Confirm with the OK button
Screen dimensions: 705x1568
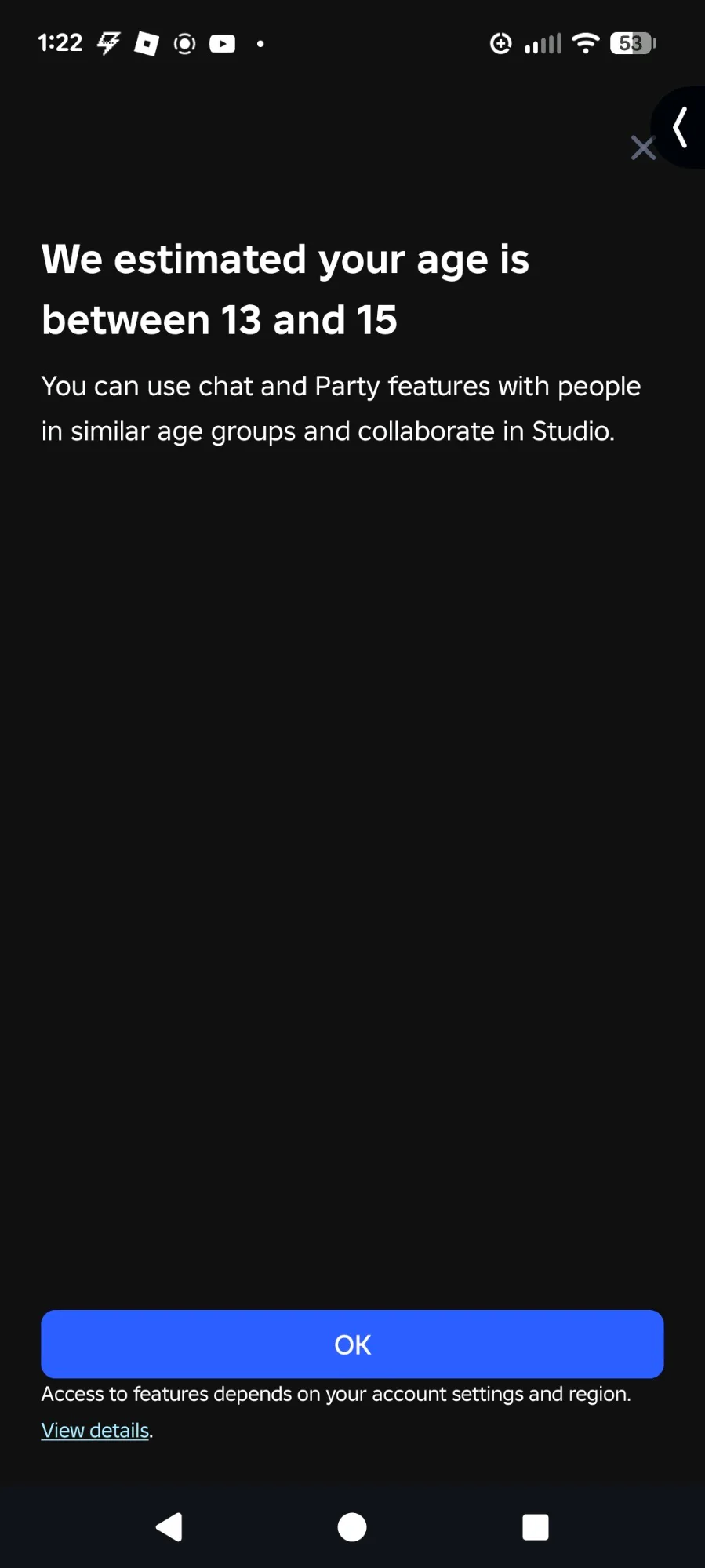coord(352,1344)
